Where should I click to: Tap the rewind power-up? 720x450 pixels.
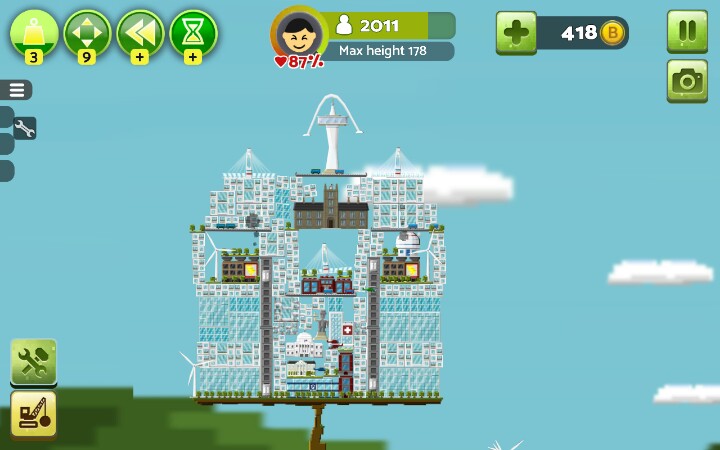(x=141, y=34)
